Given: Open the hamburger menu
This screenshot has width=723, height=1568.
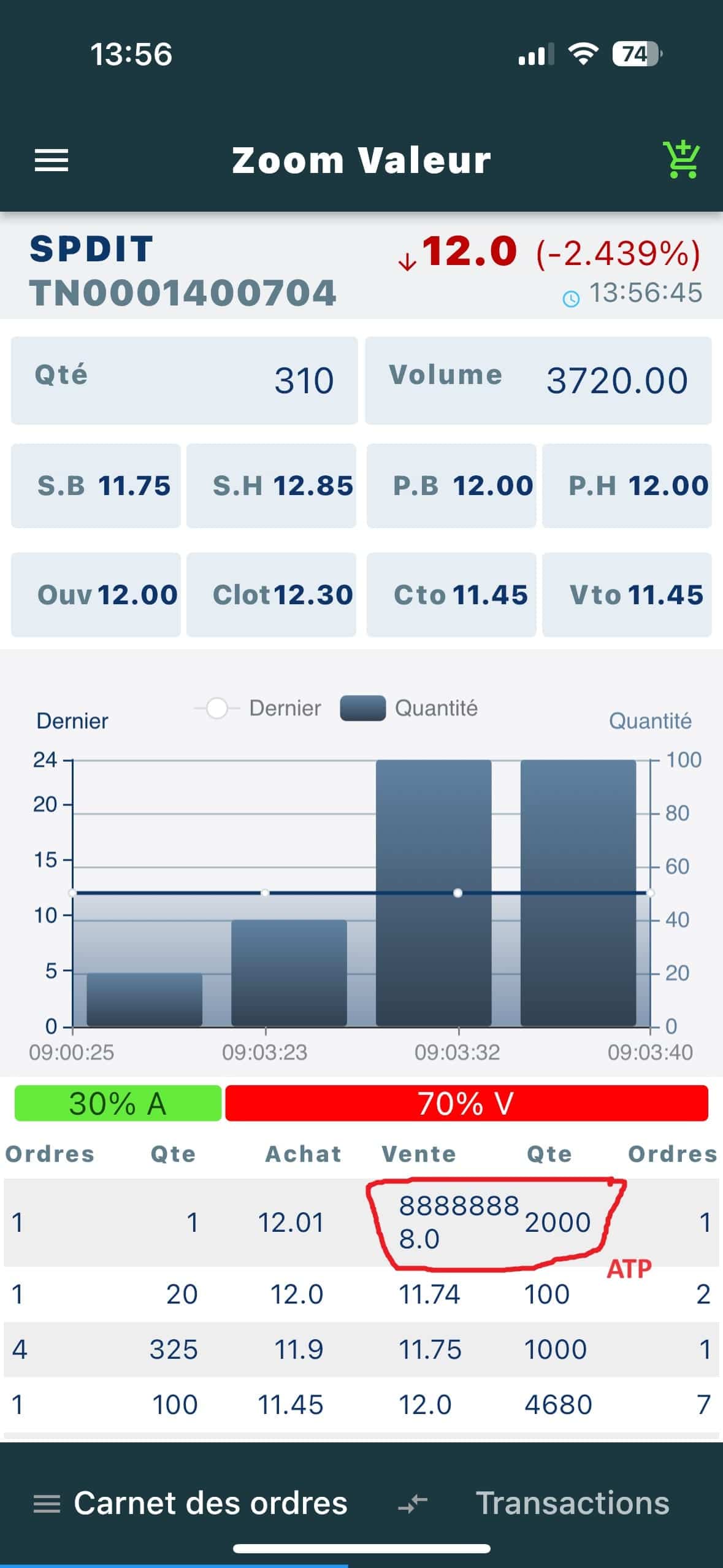Looking at the screenshot, I should 52,161.
